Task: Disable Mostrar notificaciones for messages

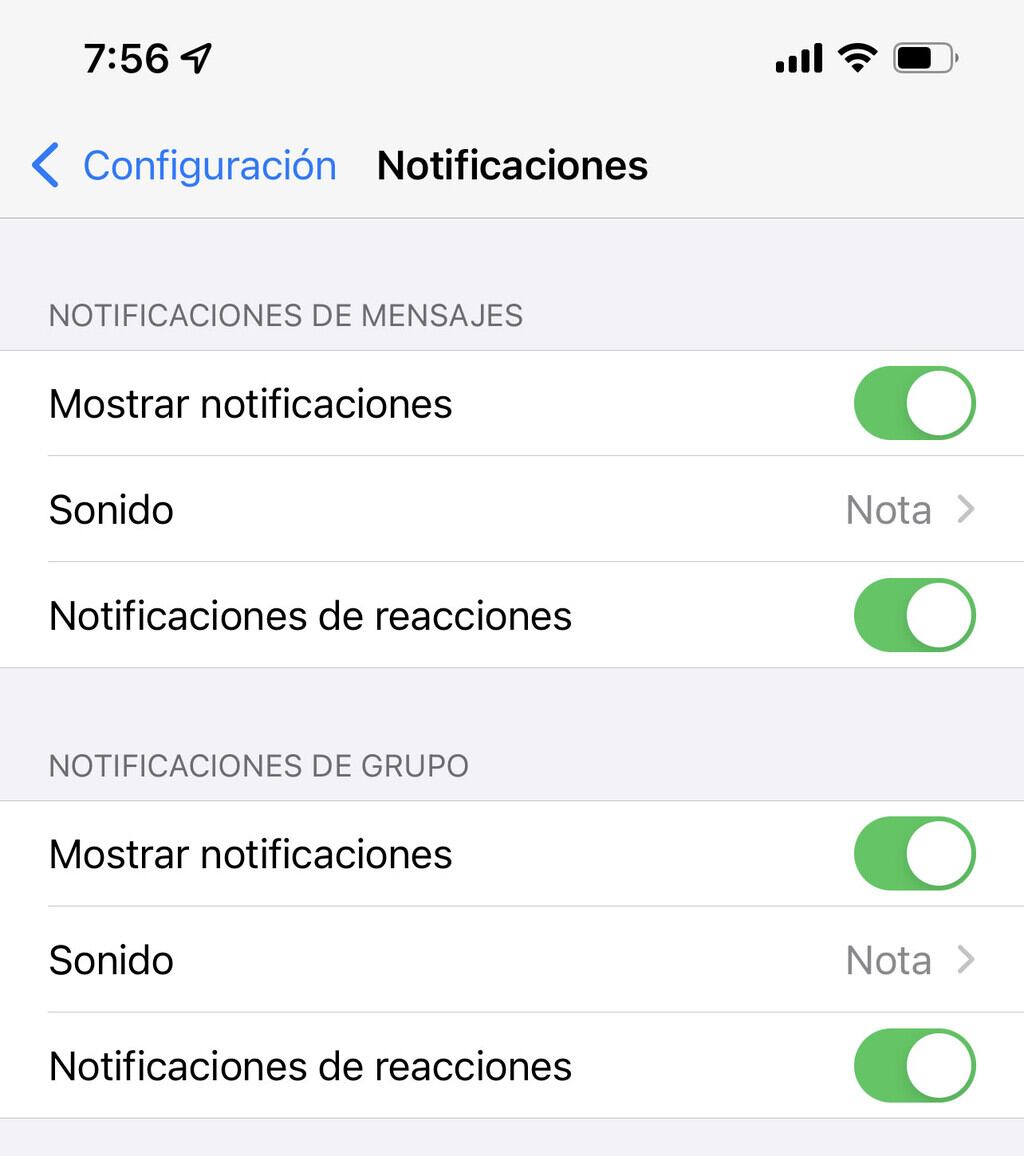Action: point(913,403)
